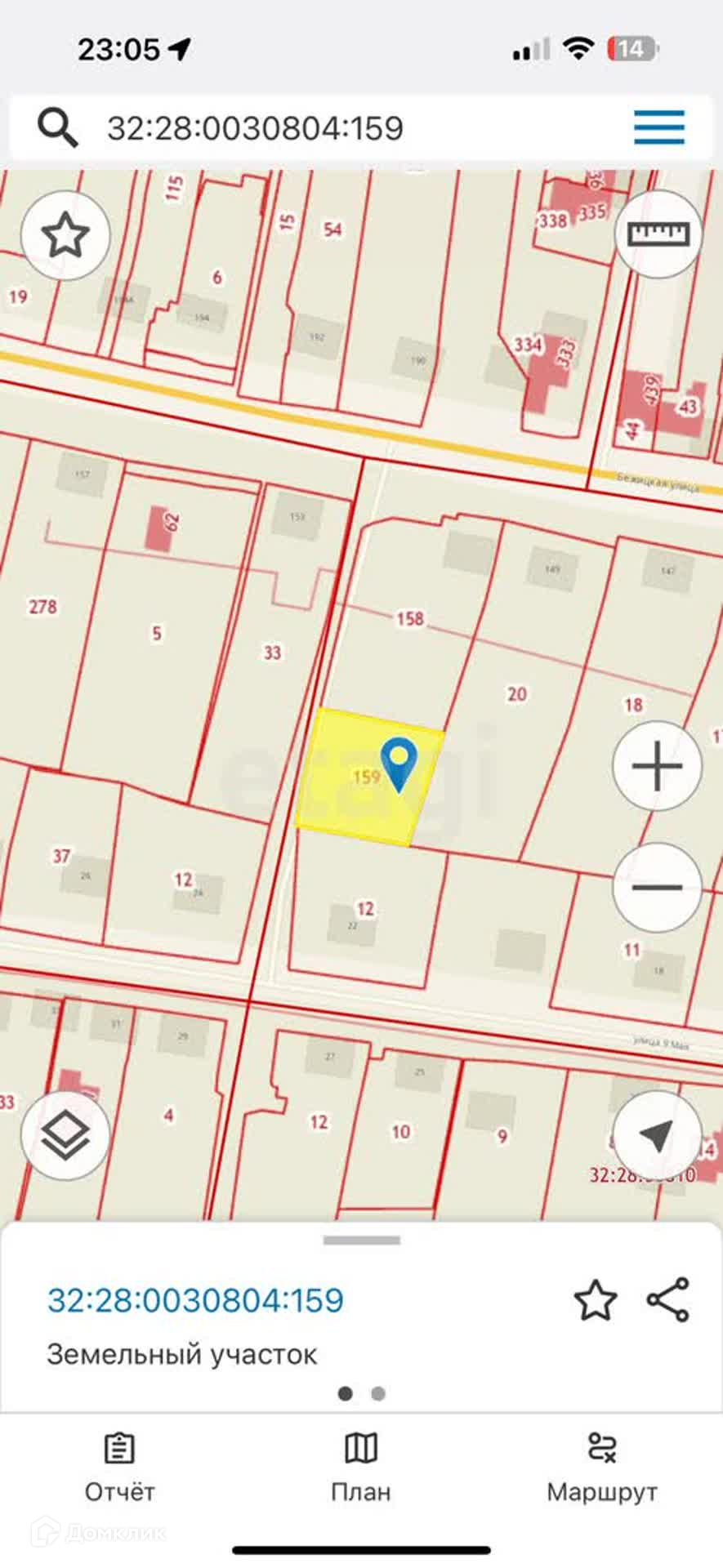Add parcel 32:28:0030804:159 to favorites
Image resolution: width=723 pixels, height=1568 pixels.
pyautogui.click(x=595, y=1300)
